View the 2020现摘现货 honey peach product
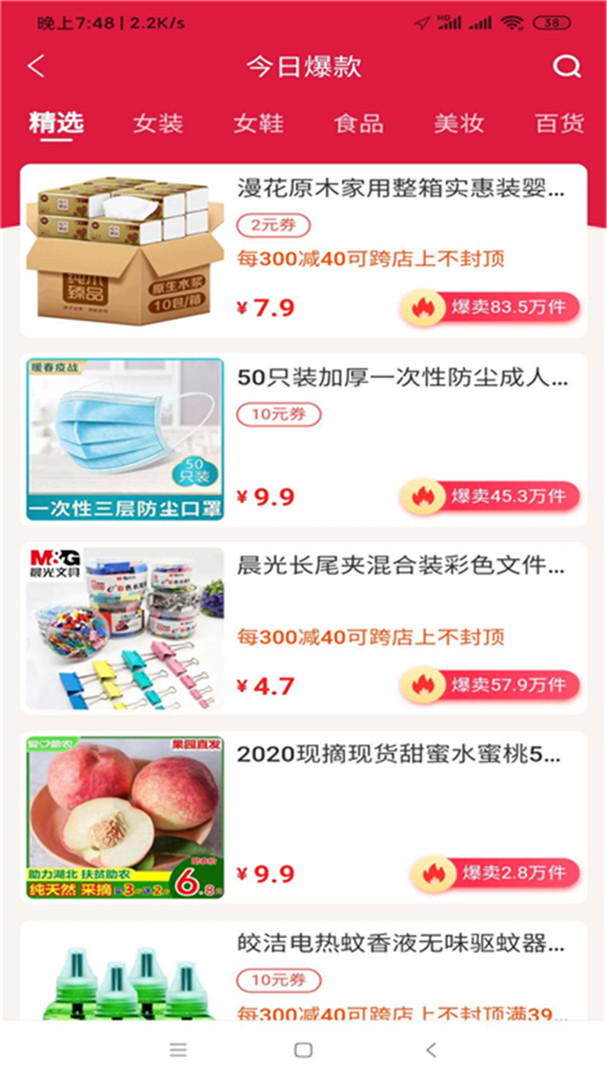Viewport: 607px width, 1080px height. 400,755
